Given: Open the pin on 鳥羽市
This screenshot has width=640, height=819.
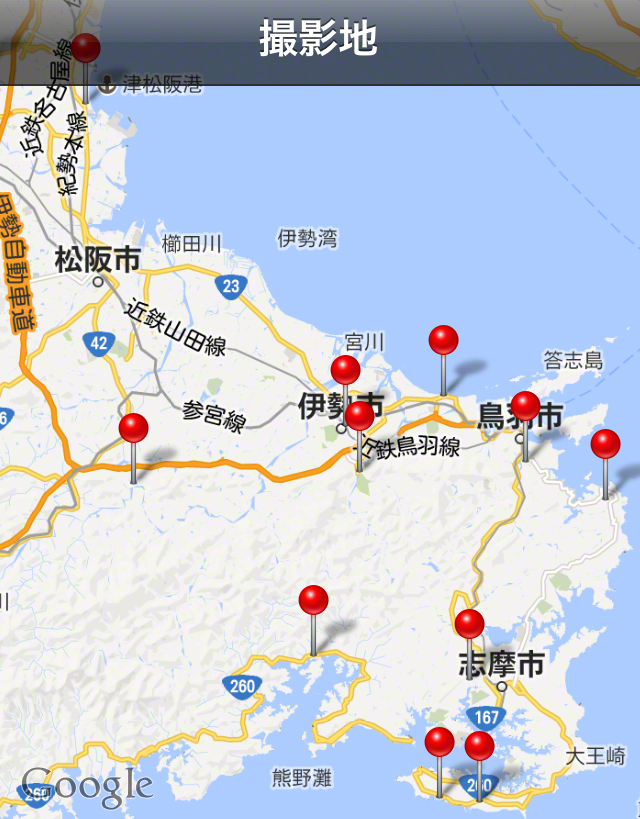Looking at the screenshot, I should click(525, 407).
